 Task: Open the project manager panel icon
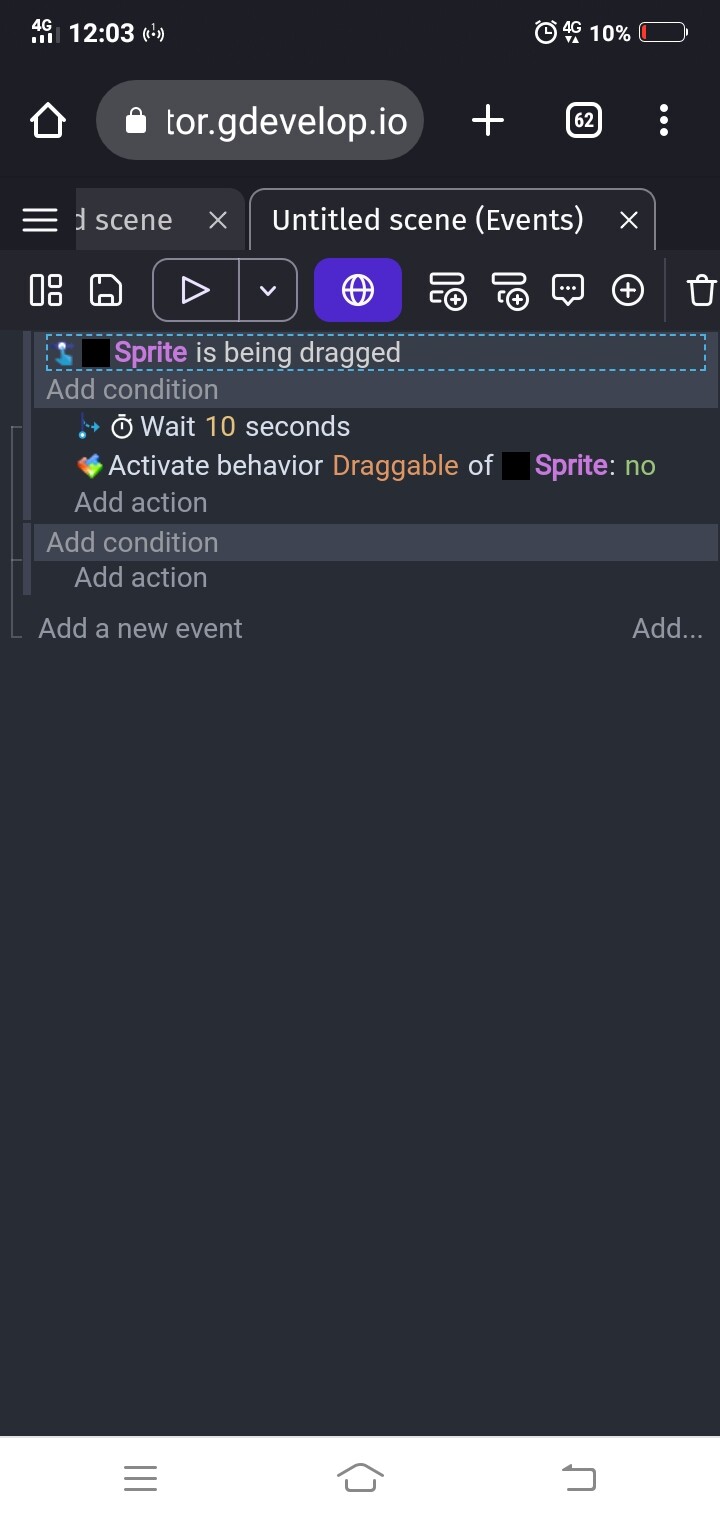click(x=46, y=291)
